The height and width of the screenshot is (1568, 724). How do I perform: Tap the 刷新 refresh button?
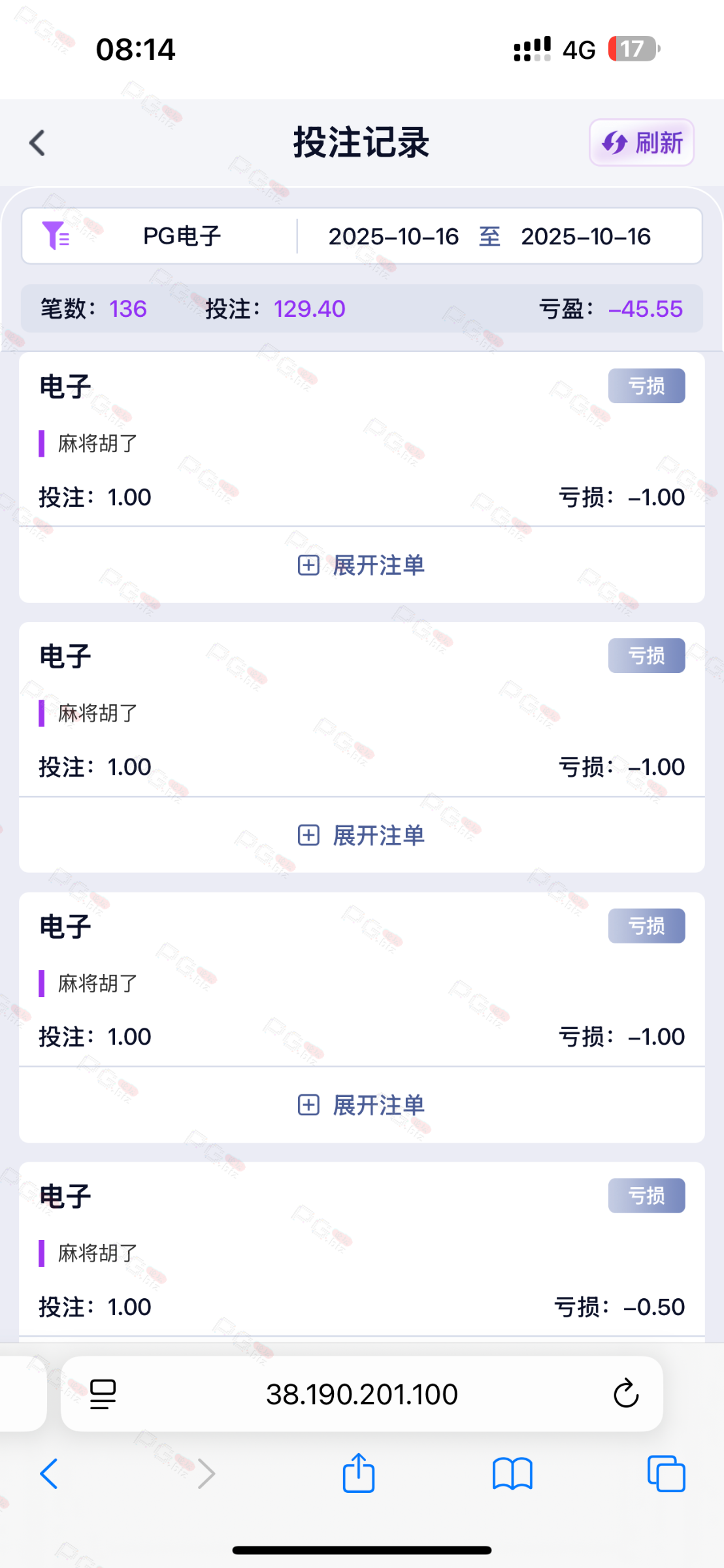[641, 142]
